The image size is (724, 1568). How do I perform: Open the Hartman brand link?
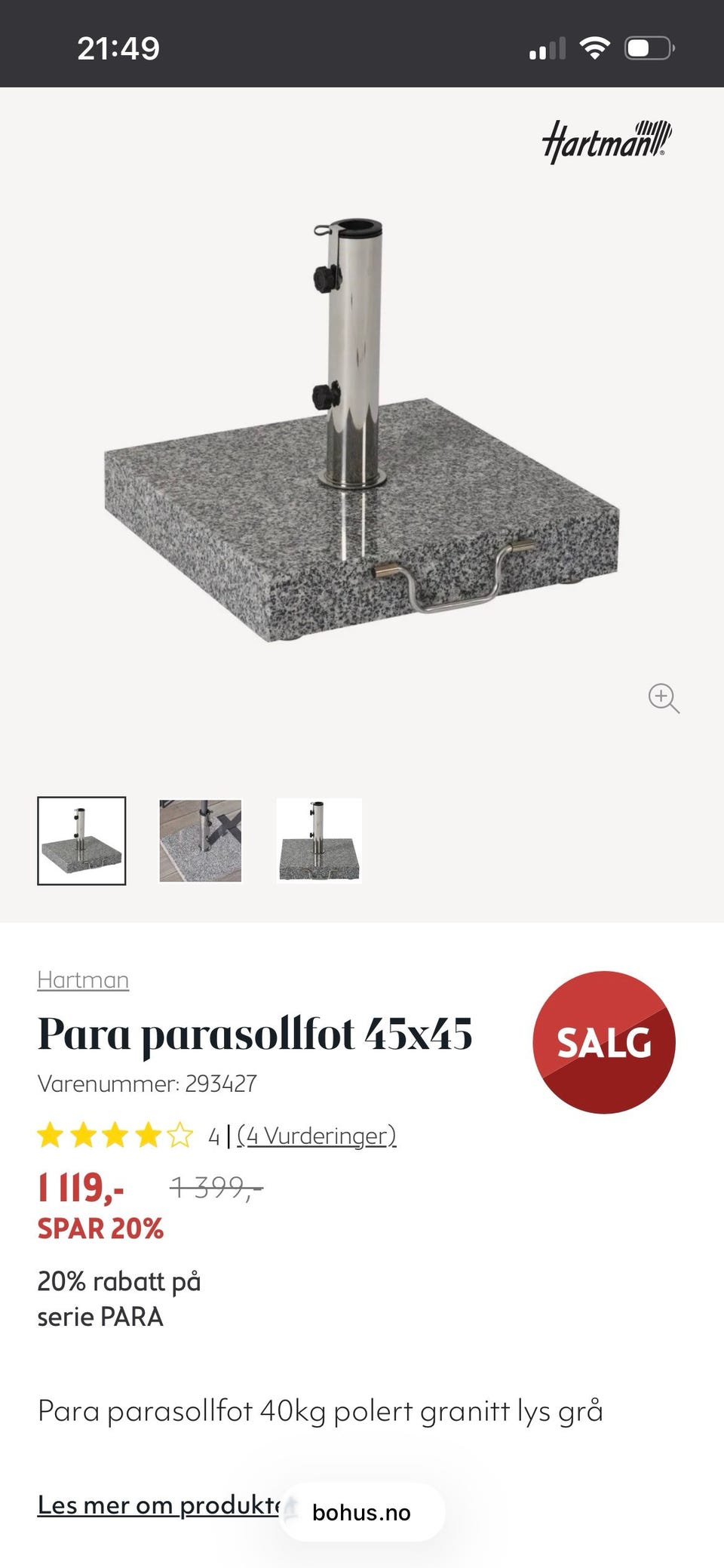(x=83, y=979)
